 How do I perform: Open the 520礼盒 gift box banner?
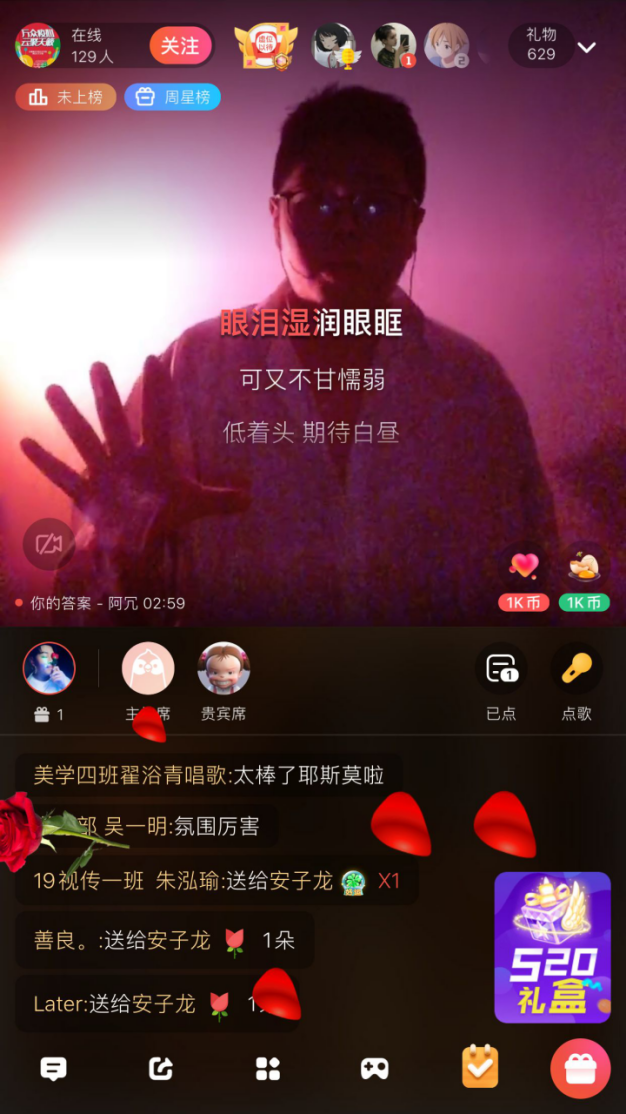(552, 947)
